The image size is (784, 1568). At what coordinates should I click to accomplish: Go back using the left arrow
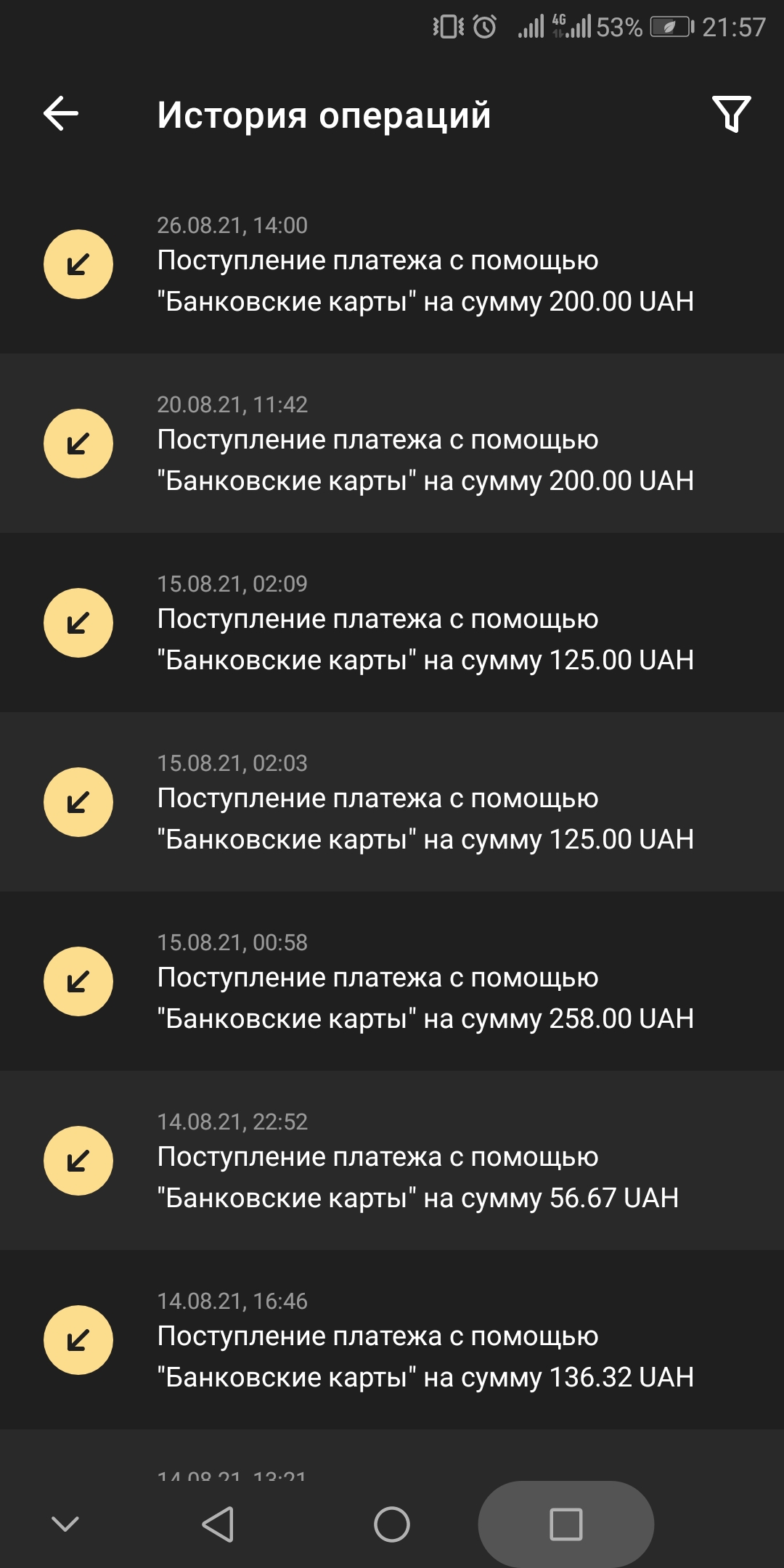coord(60,114)
